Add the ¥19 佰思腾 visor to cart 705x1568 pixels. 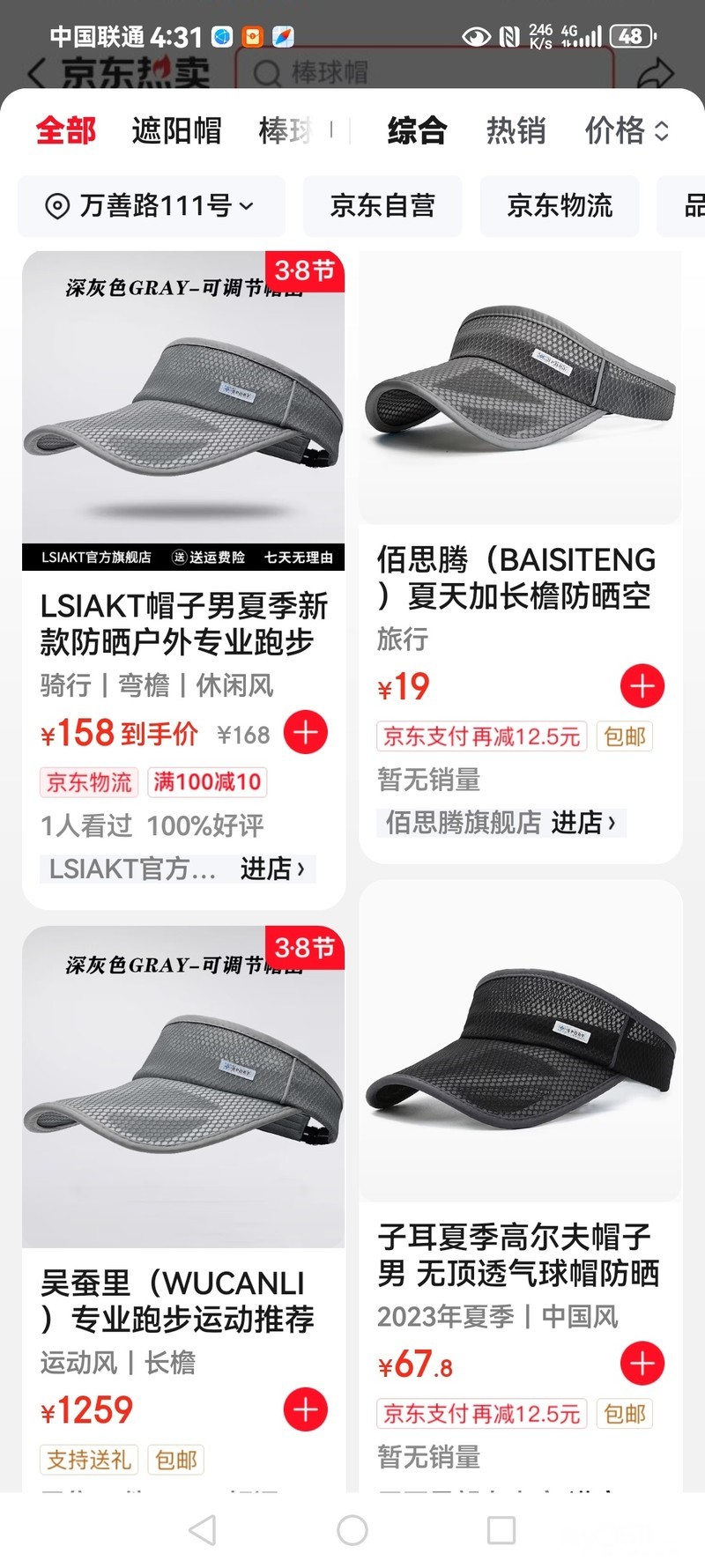point(642,686)
